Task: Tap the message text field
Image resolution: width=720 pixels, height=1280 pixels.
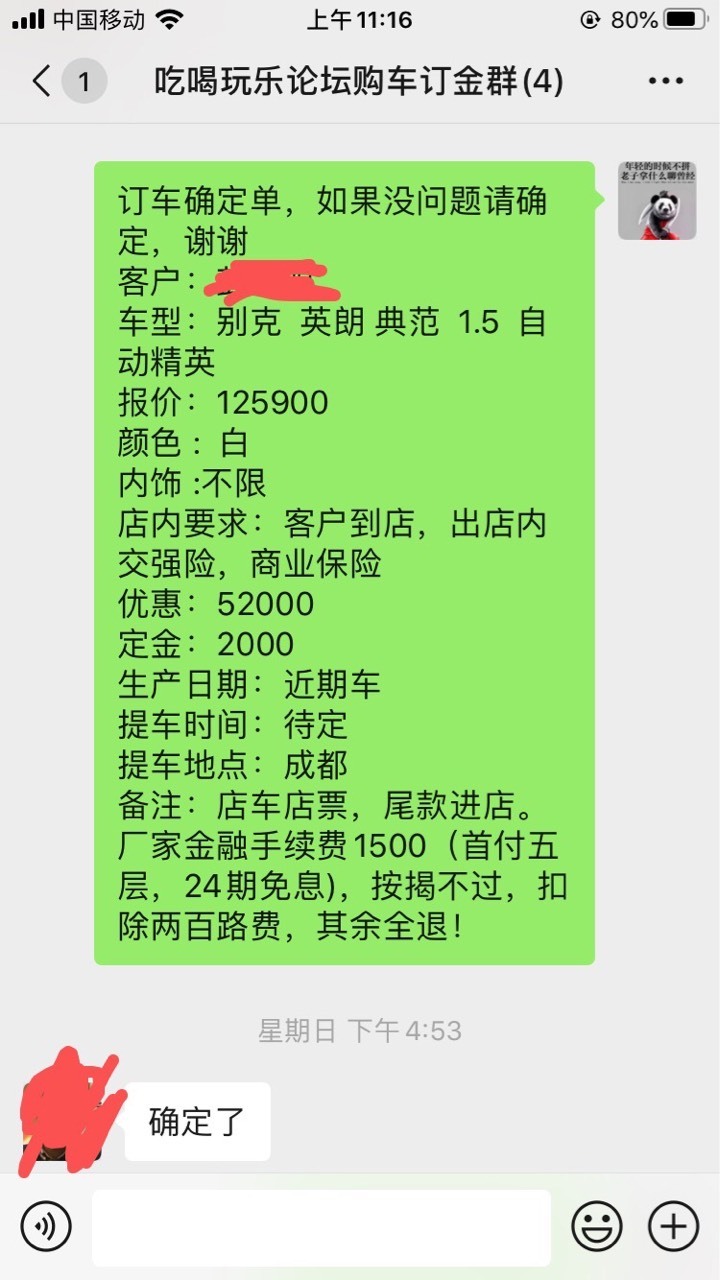Action: click(x=322, y=1227)
